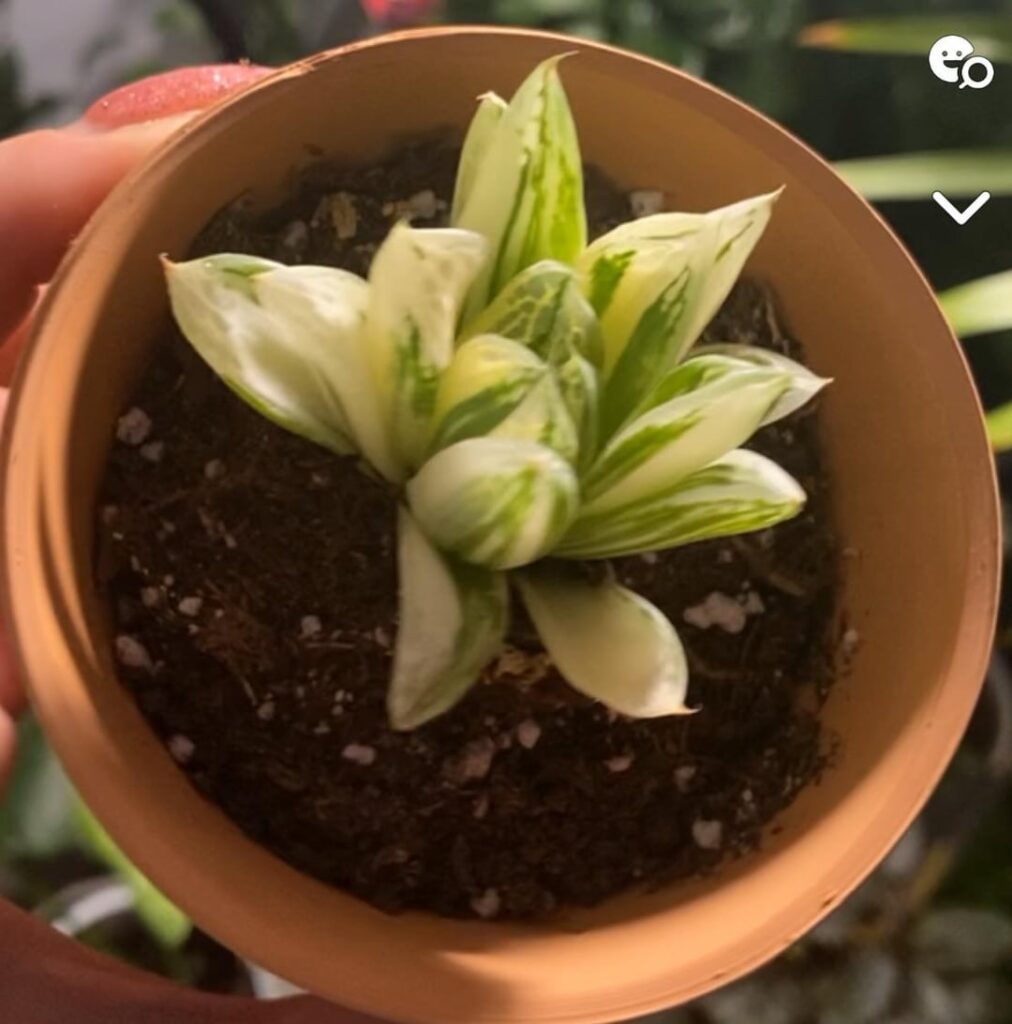The width and height of the screenshot is (1012, 1024).
Task: Select the white circular face emblem
Action: click(x=952, y=58)
